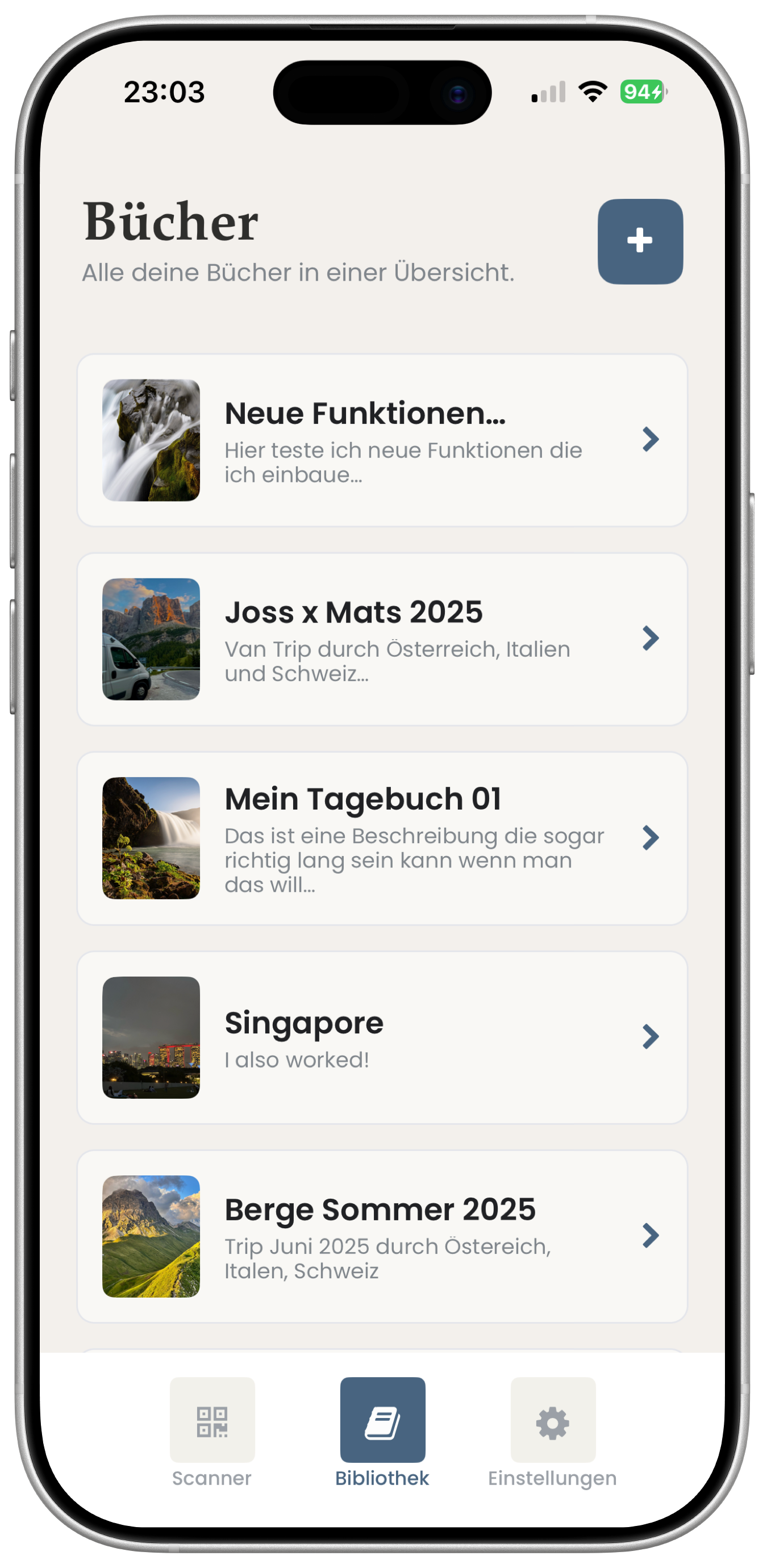Select the Bibliothek tab

[382, 1432]
